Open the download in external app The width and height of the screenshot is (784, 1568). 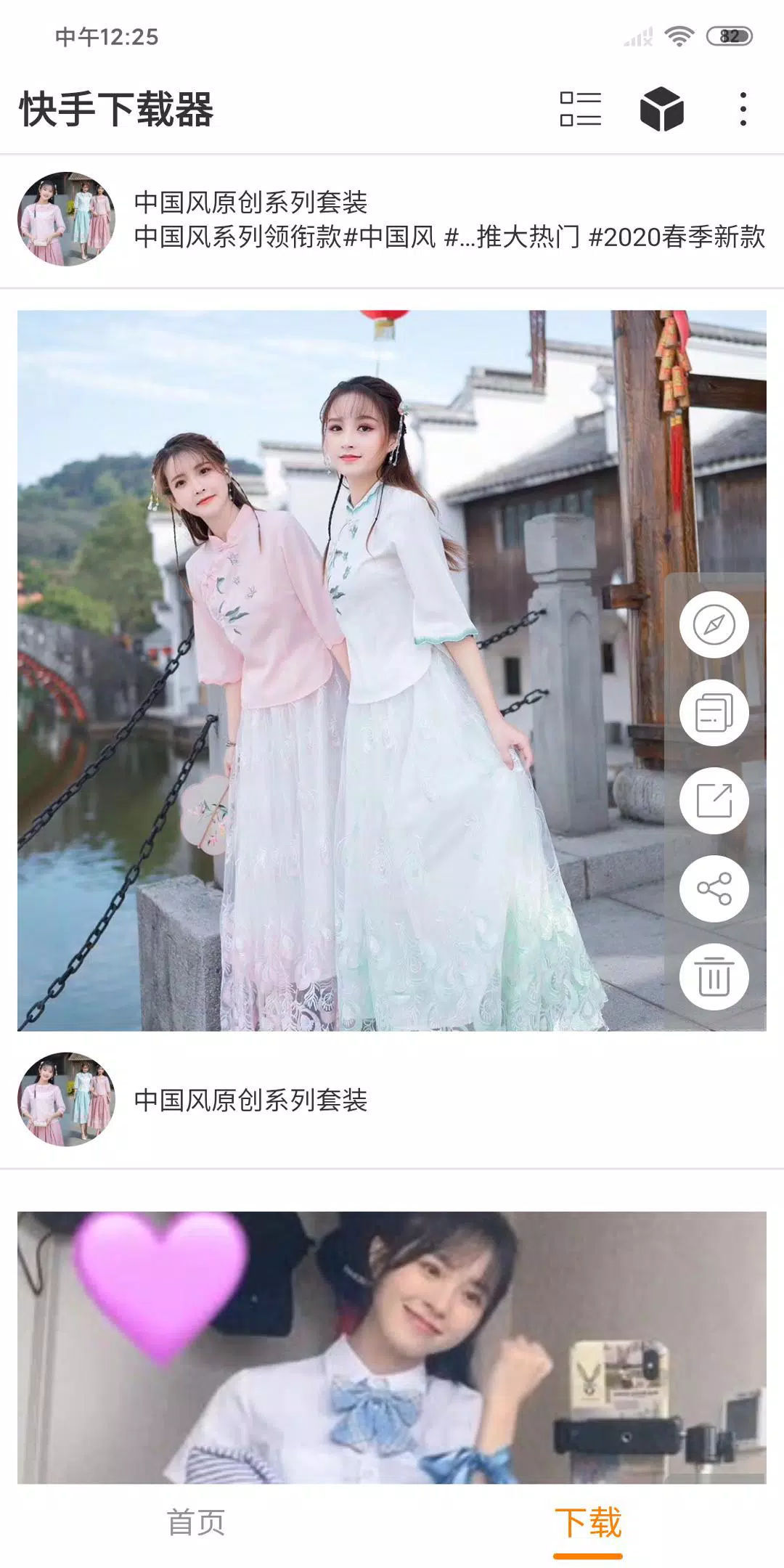tap(714, 801)
